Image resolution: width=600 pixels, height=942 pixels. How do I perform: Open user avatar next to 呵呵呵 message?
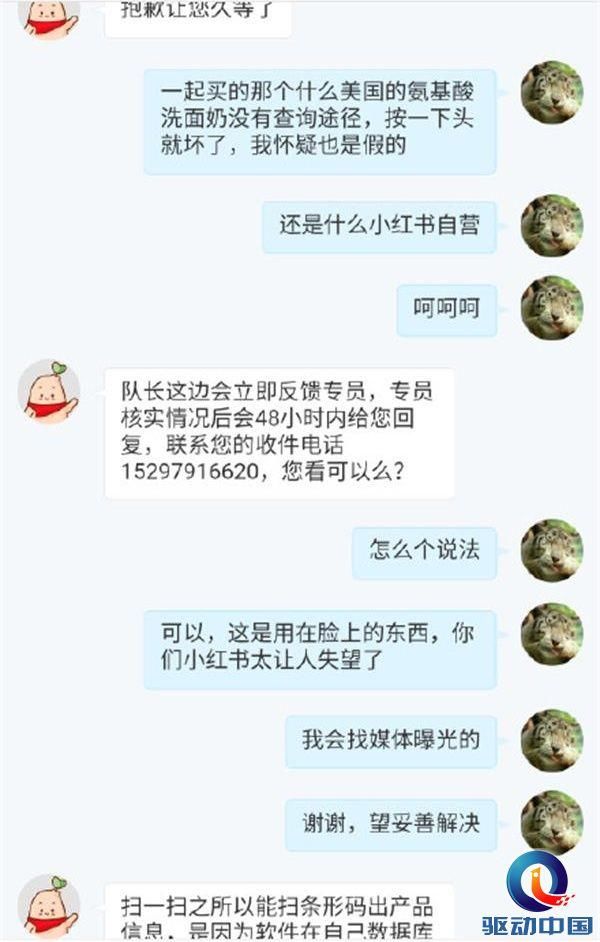point(552,308)
